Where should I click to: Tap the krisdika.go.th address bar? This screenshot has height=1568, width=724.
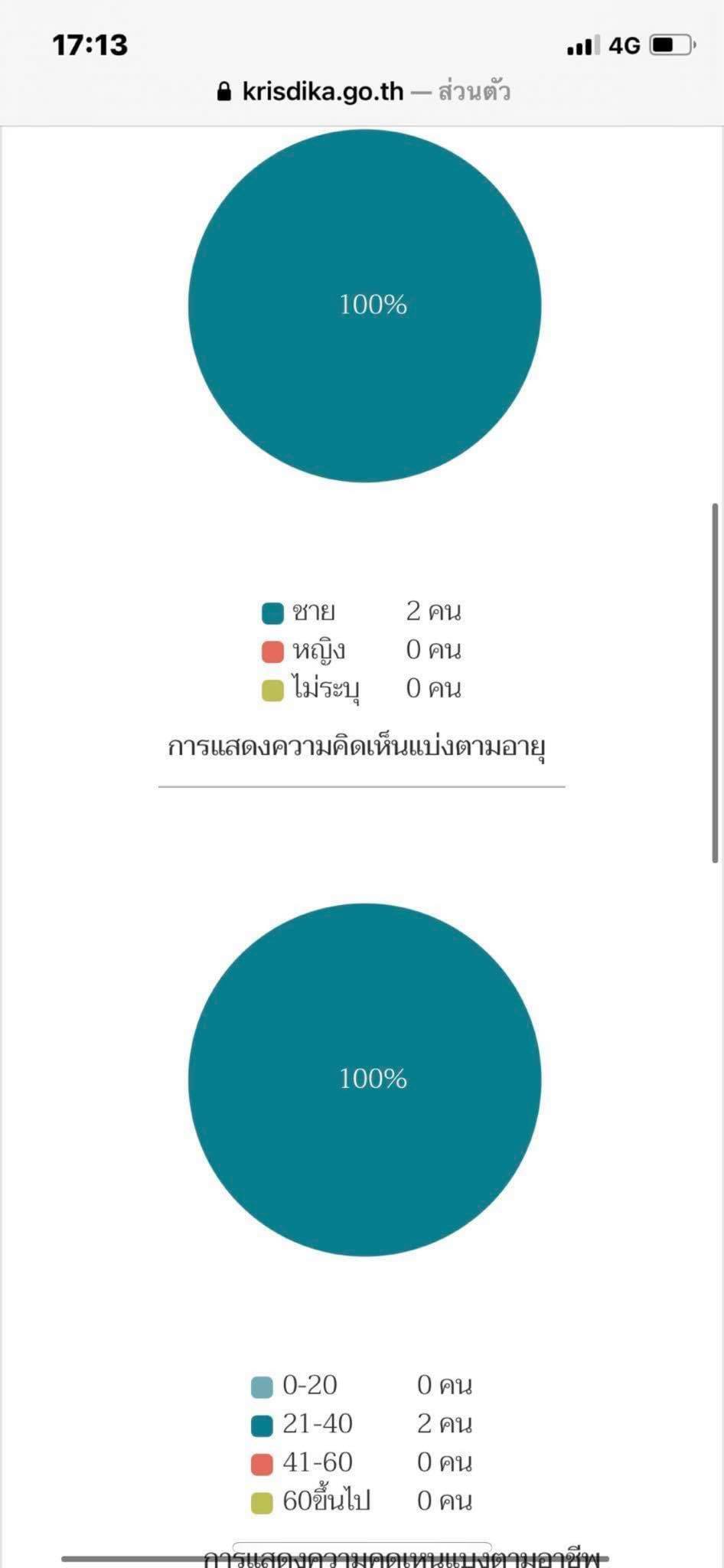[363, 92]
